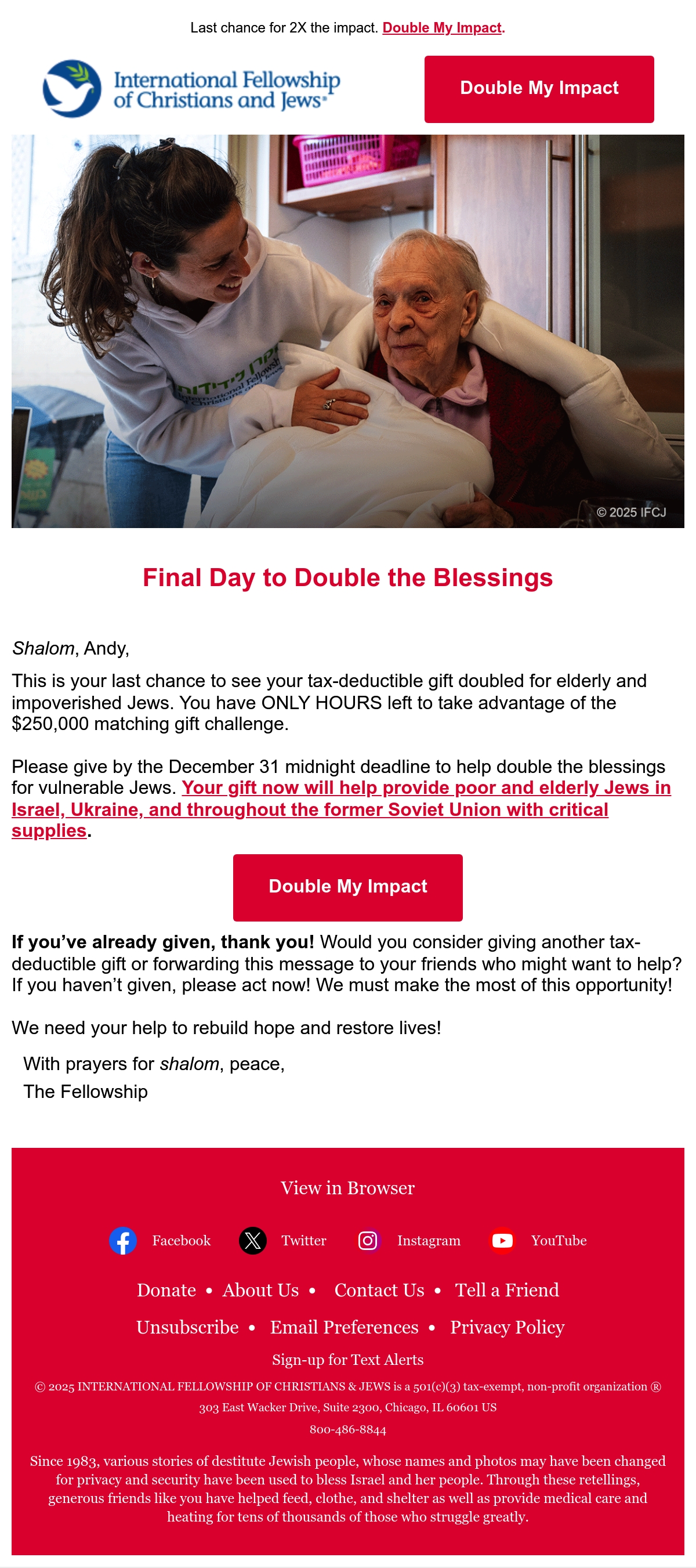Tap Double My Impact button below message
This screenshot has width=696, height=1568.
(347, 887)
